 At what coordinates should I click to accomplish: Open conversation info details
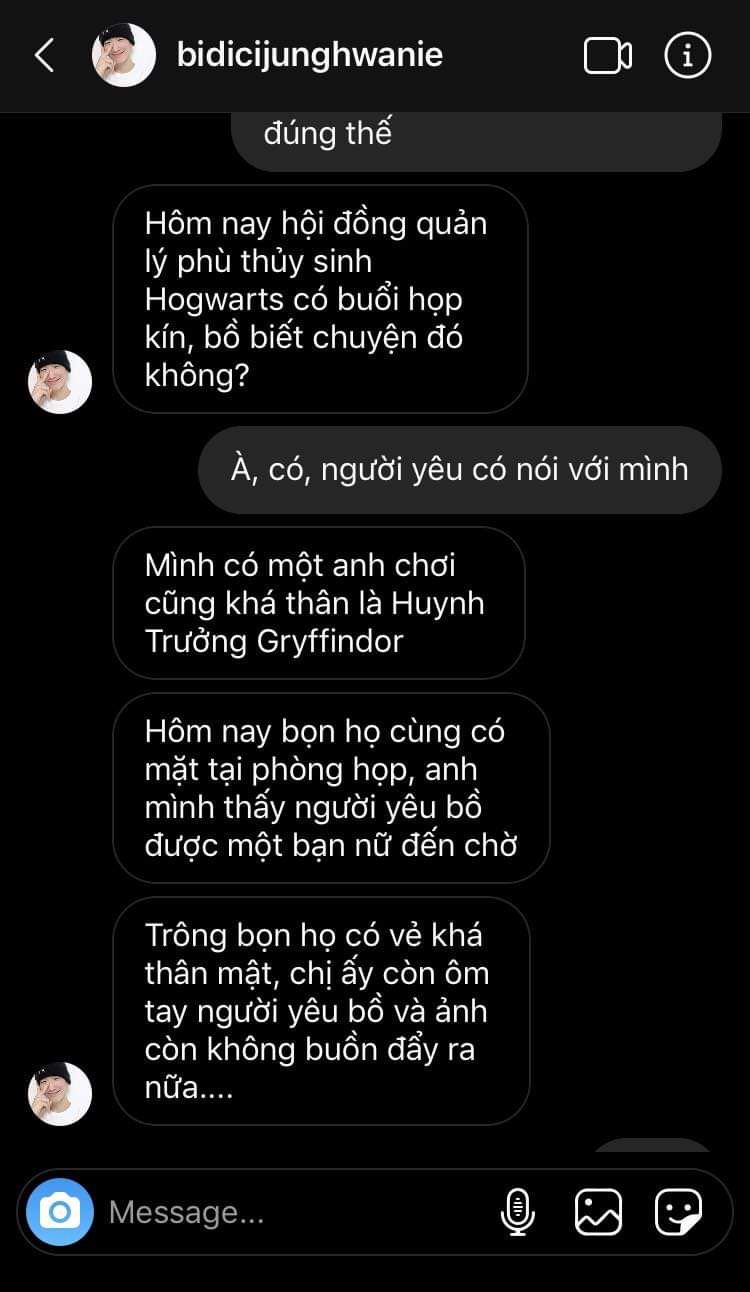(x=687, y=56)
